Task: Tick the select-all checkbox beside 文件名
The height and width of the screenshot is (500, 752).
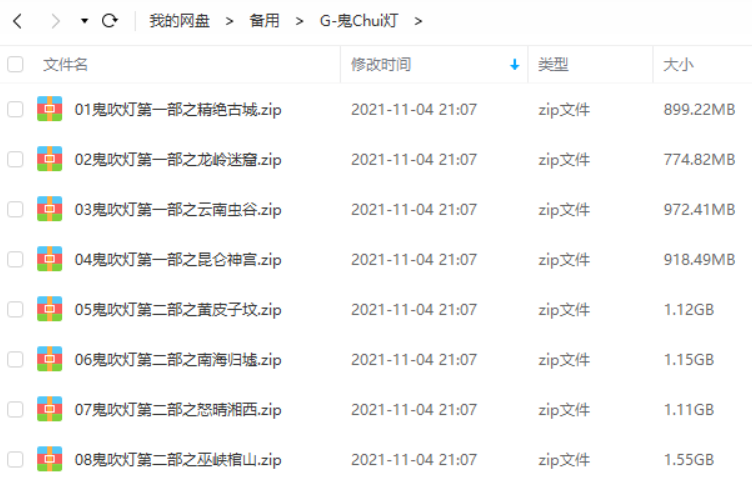Action: [15, 65]
